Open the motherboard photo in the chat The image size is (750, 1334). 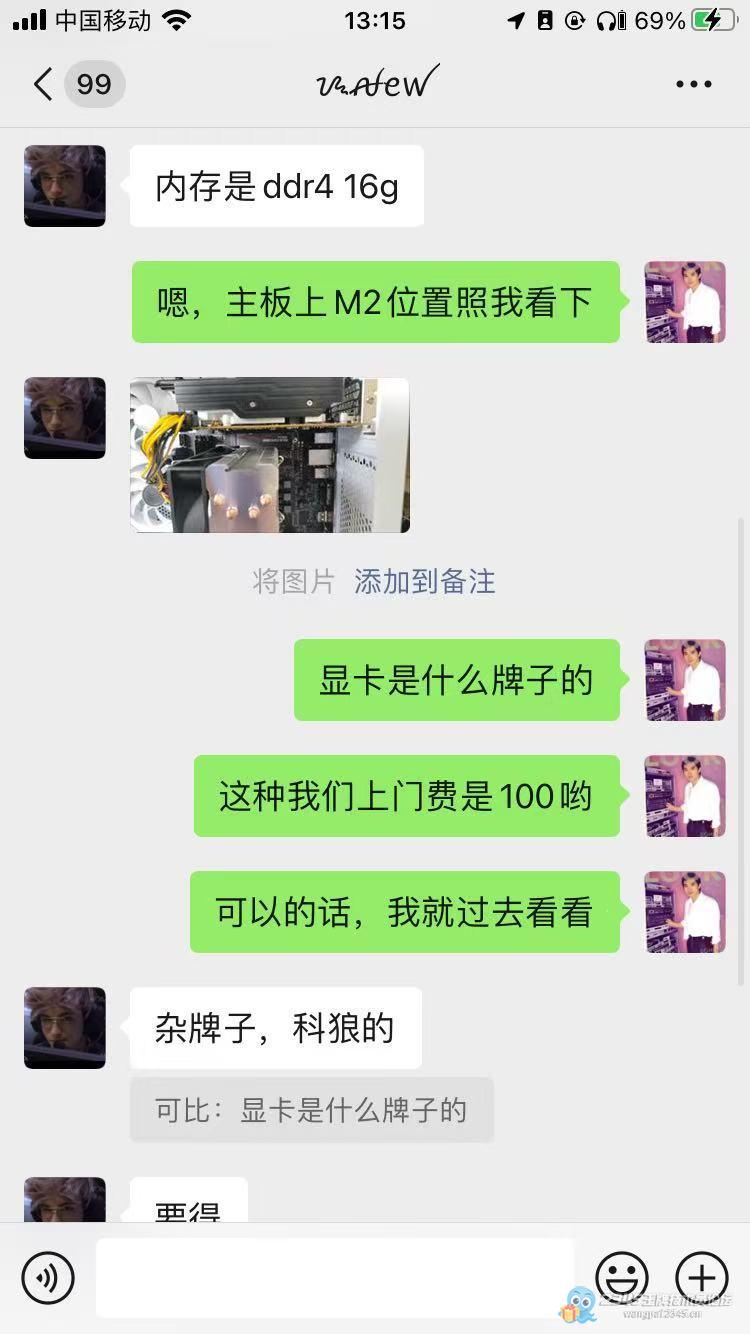click(x=270, y=455)
